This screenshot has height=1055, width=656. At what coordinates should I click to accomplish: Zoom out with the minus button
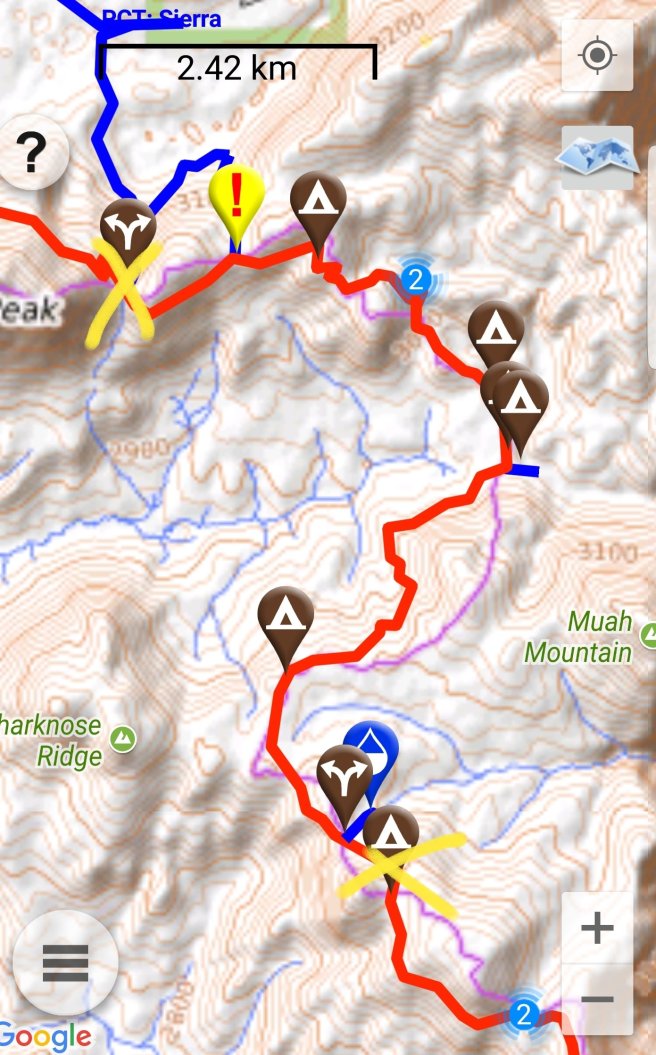[597, 999]
